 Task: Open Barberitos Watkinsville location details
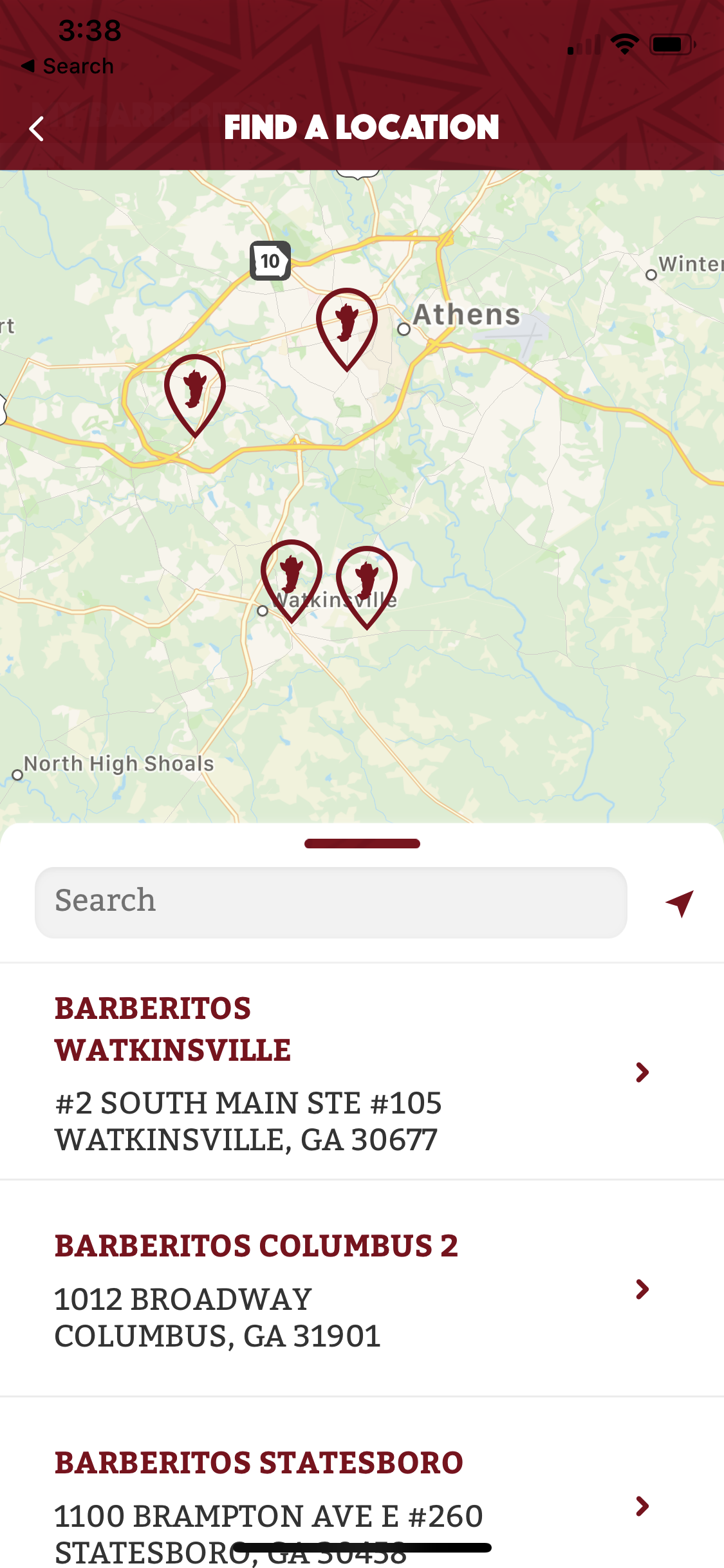click(362, 1072)
